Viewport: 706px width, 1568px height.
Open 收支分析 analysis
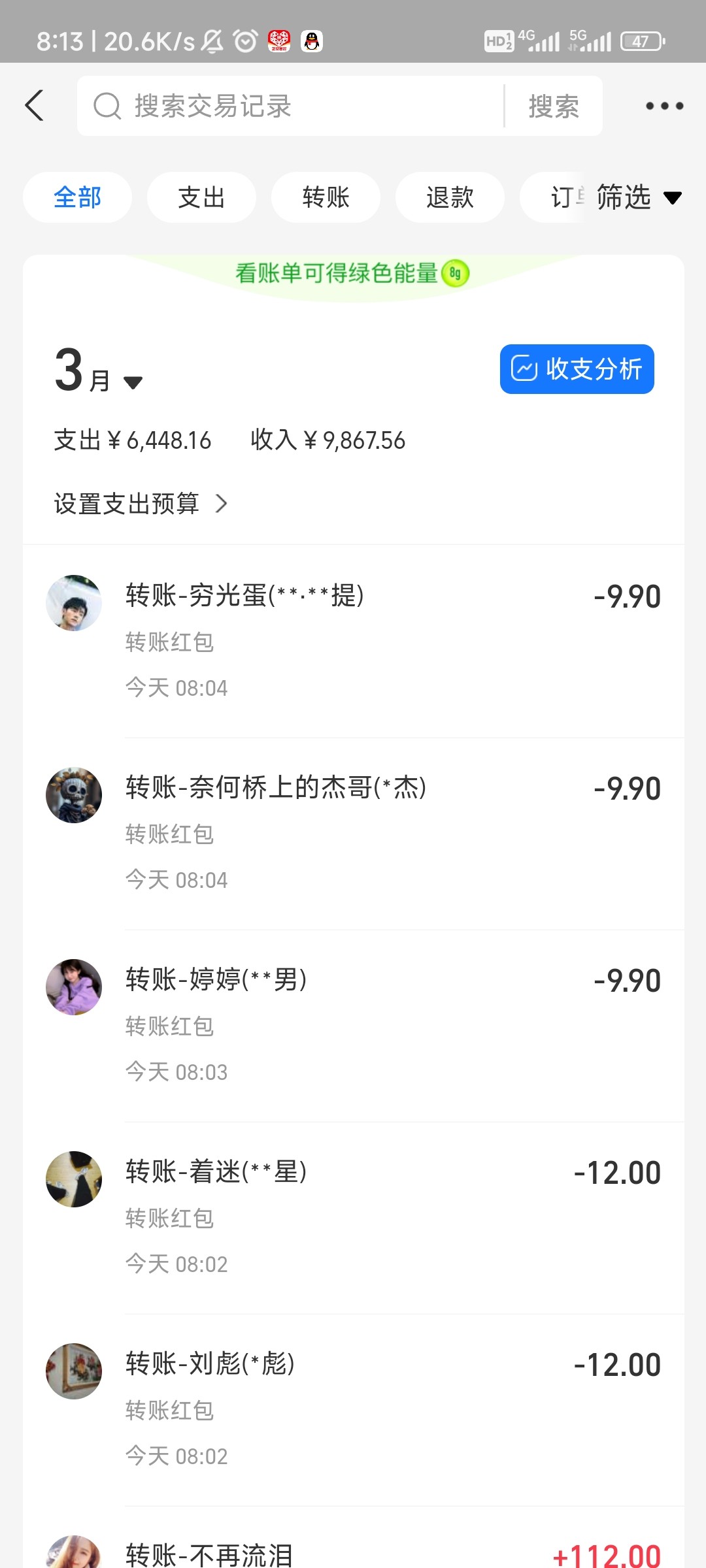[x=577, y=369]
